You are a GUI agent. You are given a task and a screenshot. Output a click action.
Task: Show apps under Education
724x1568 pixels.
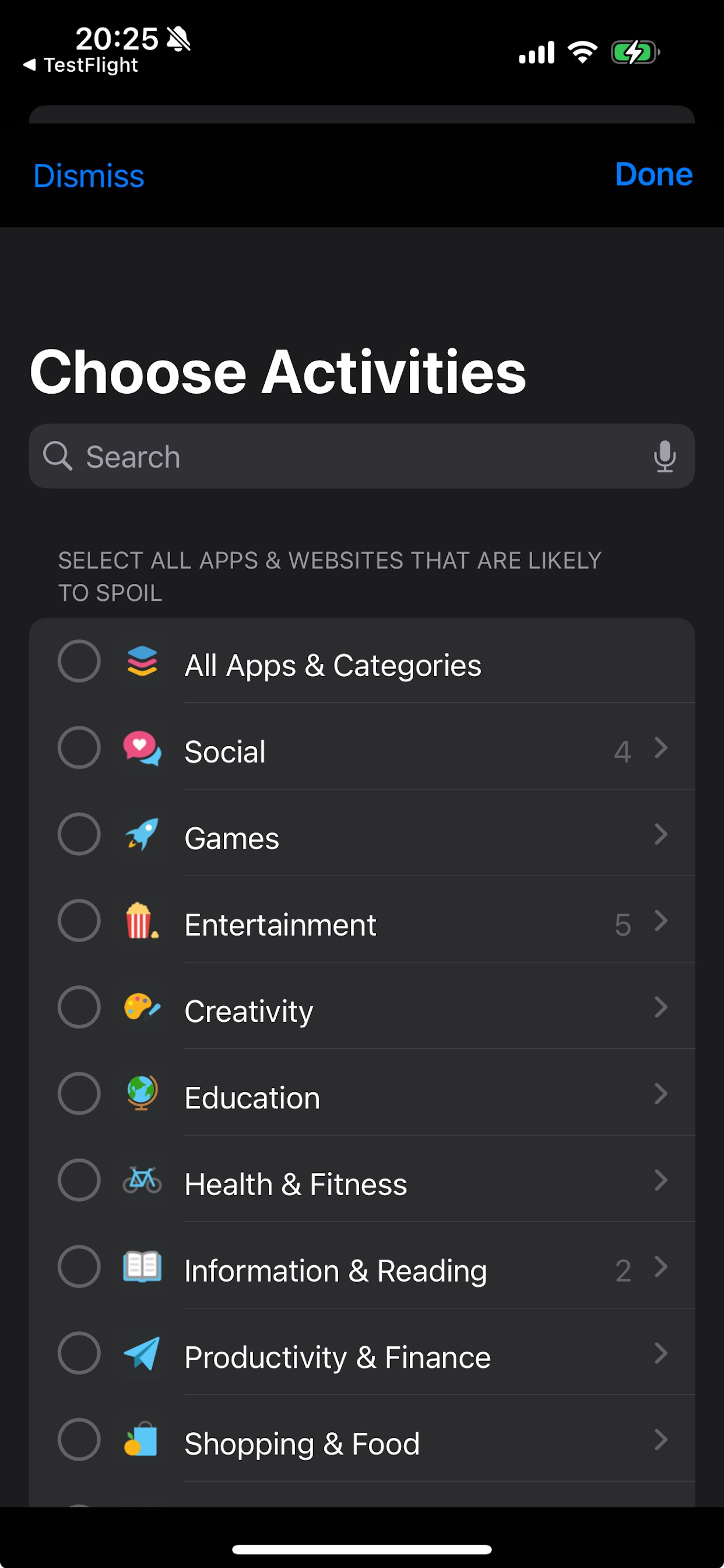[x=660, y=1093]
